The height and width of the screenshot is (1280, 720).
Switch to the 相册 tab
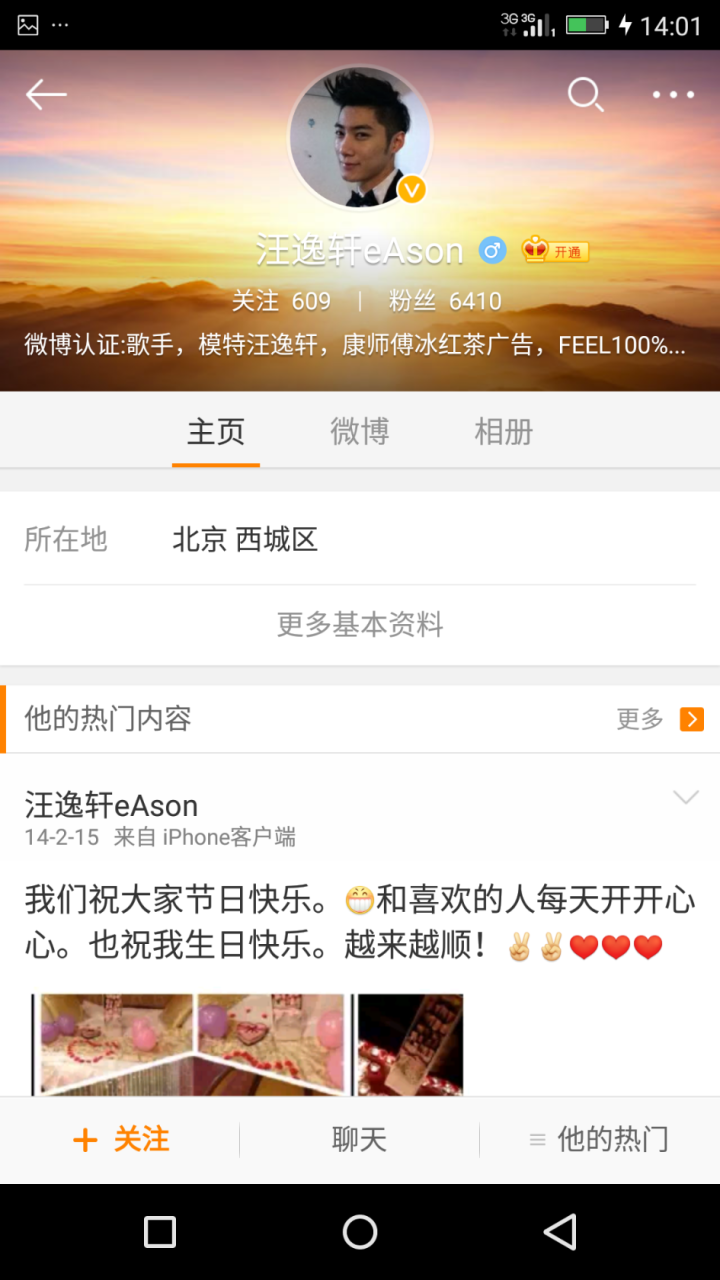coord(503,432)
